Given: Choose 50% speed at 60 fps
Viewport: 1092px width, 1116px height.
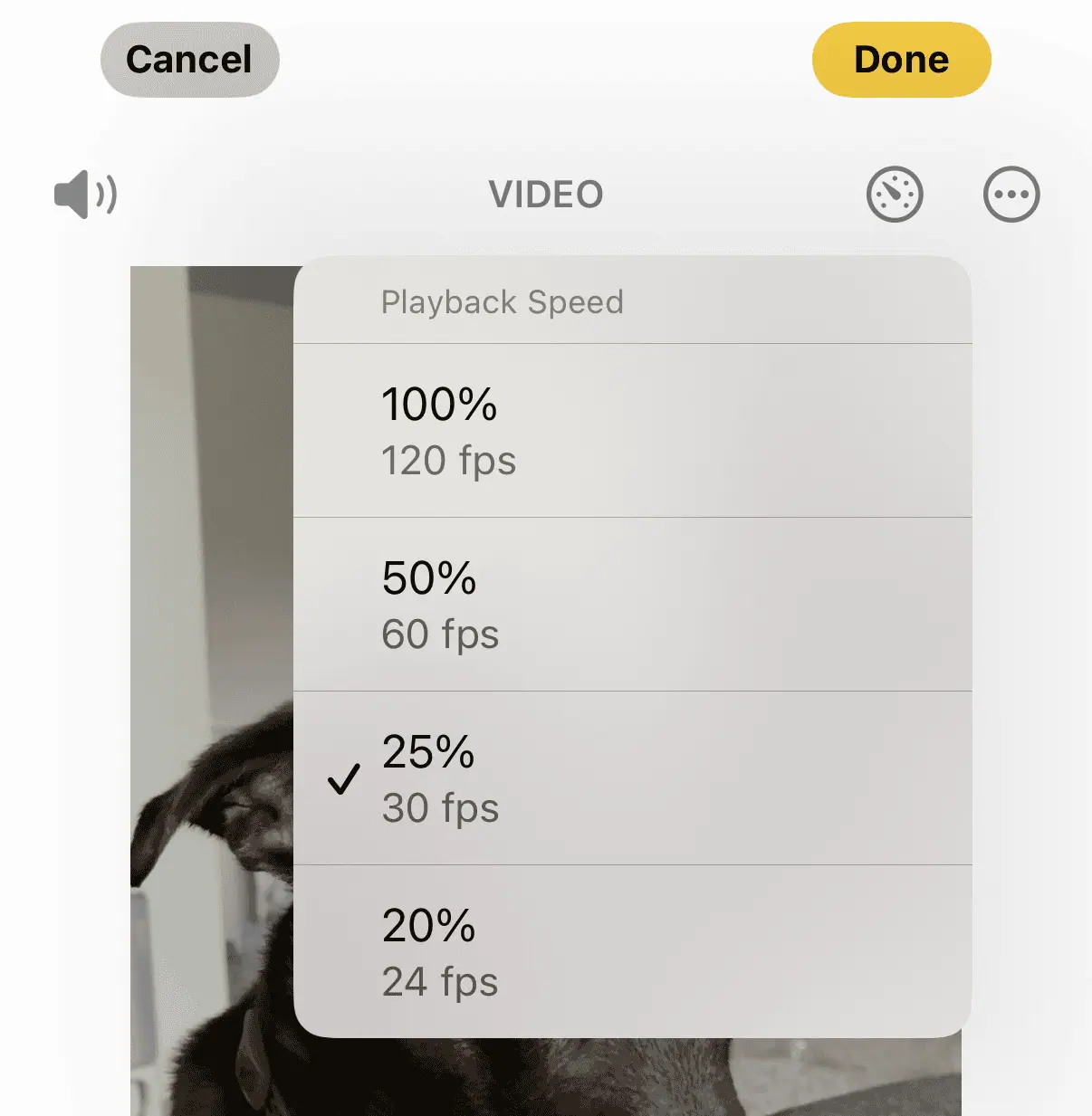Looking at the screenshot, I should 632,605.
